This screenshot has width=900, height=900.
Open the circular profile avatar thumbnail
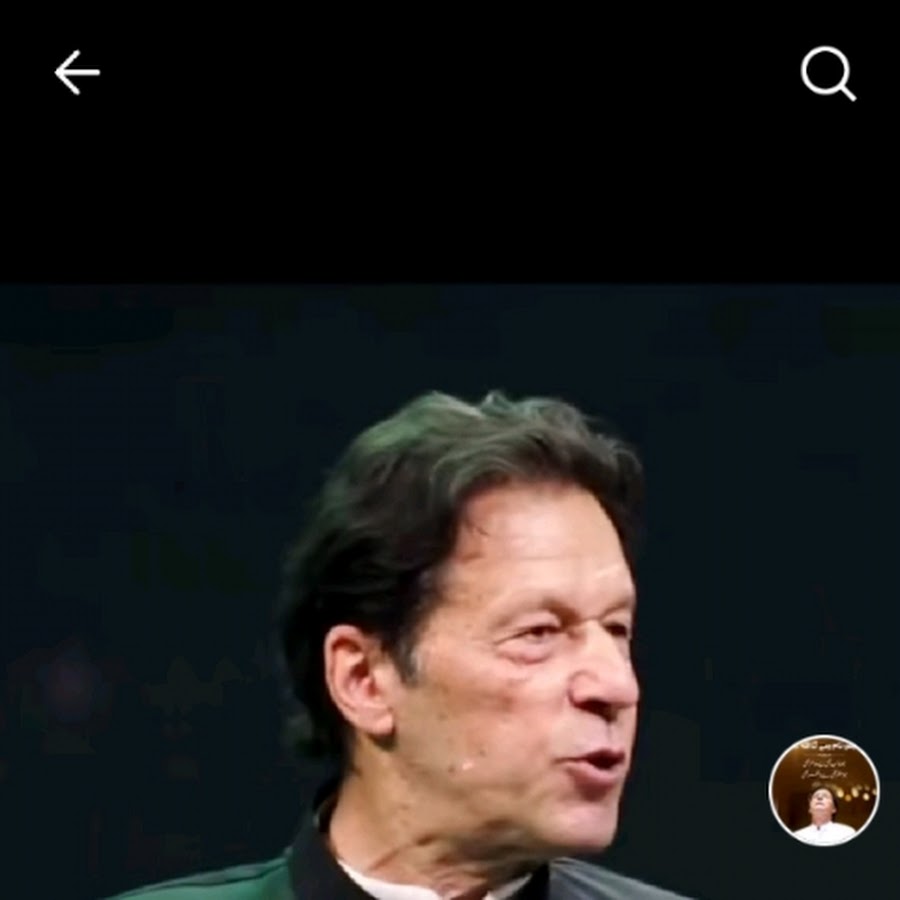click(x=823, y=791)
